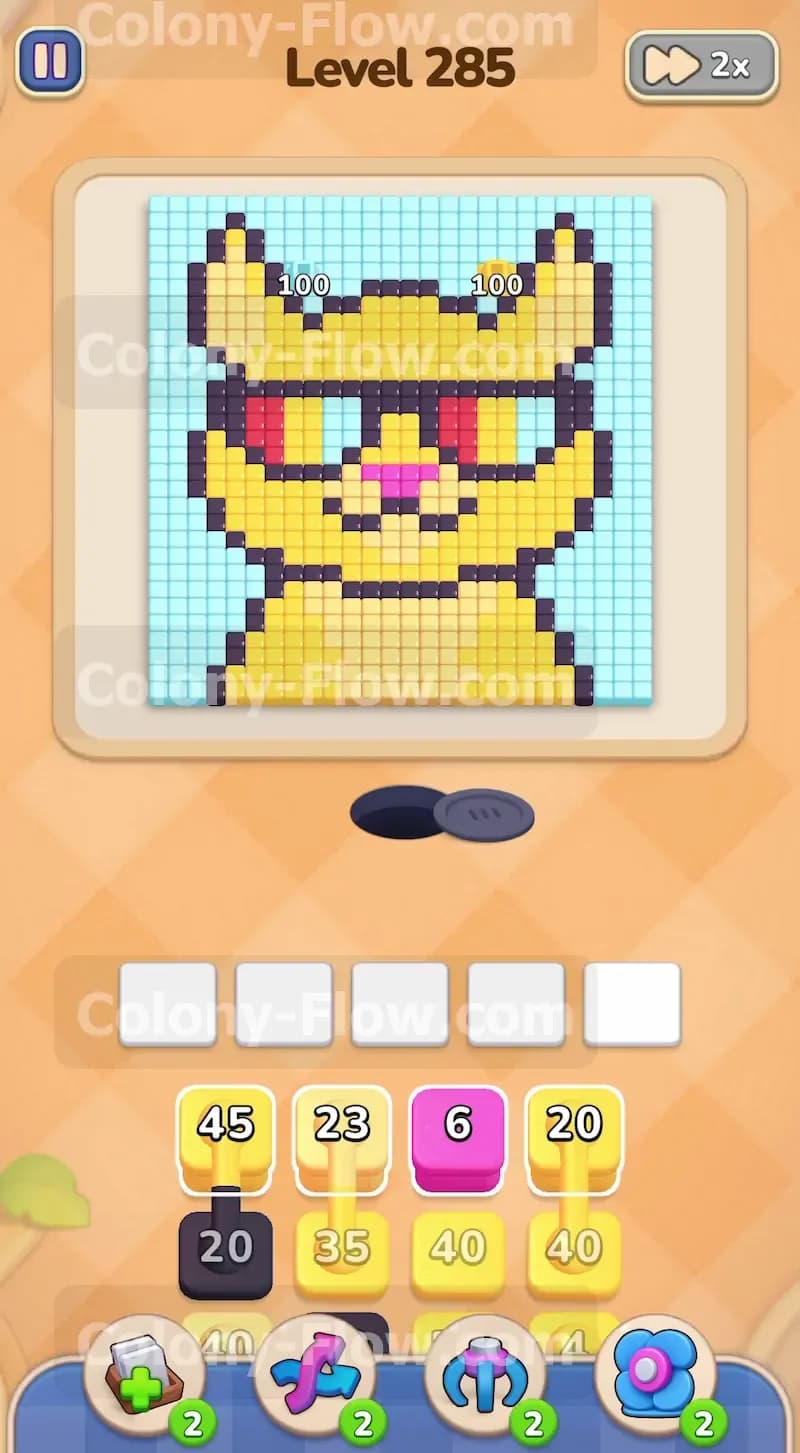Use the blue flower booster
The width and height of the screenshot is (800, 1453).
(656, 1378)
